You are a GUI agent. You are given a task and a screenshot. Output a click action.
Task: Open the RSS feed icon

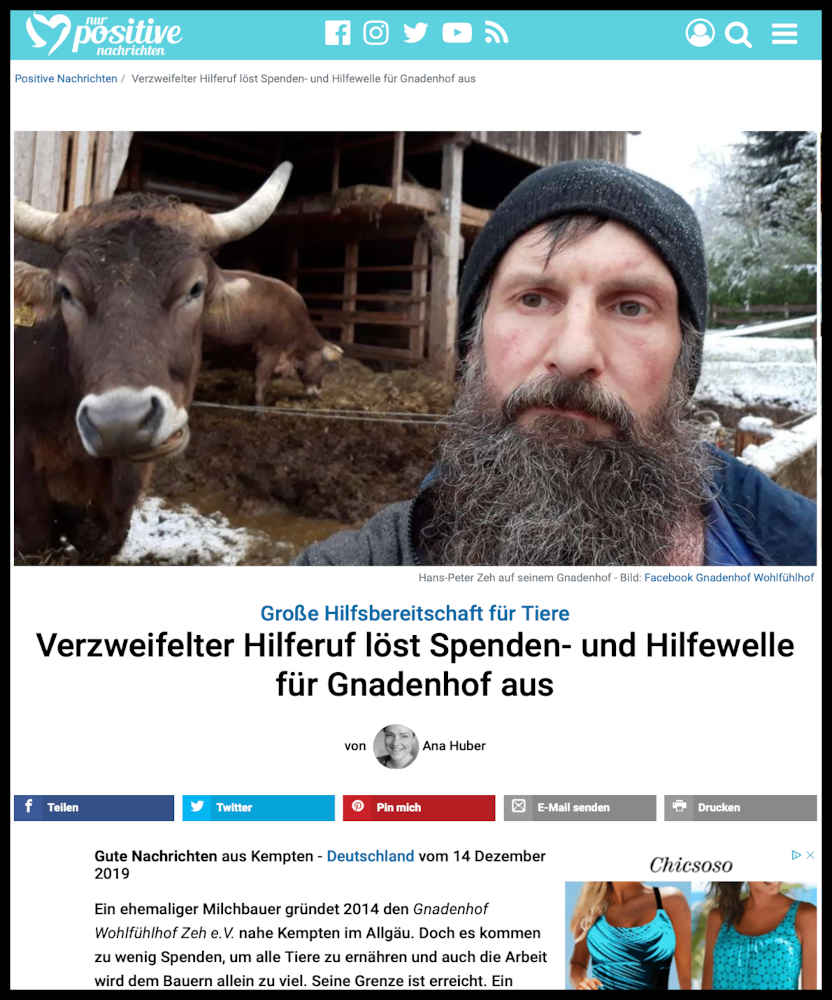496,33
